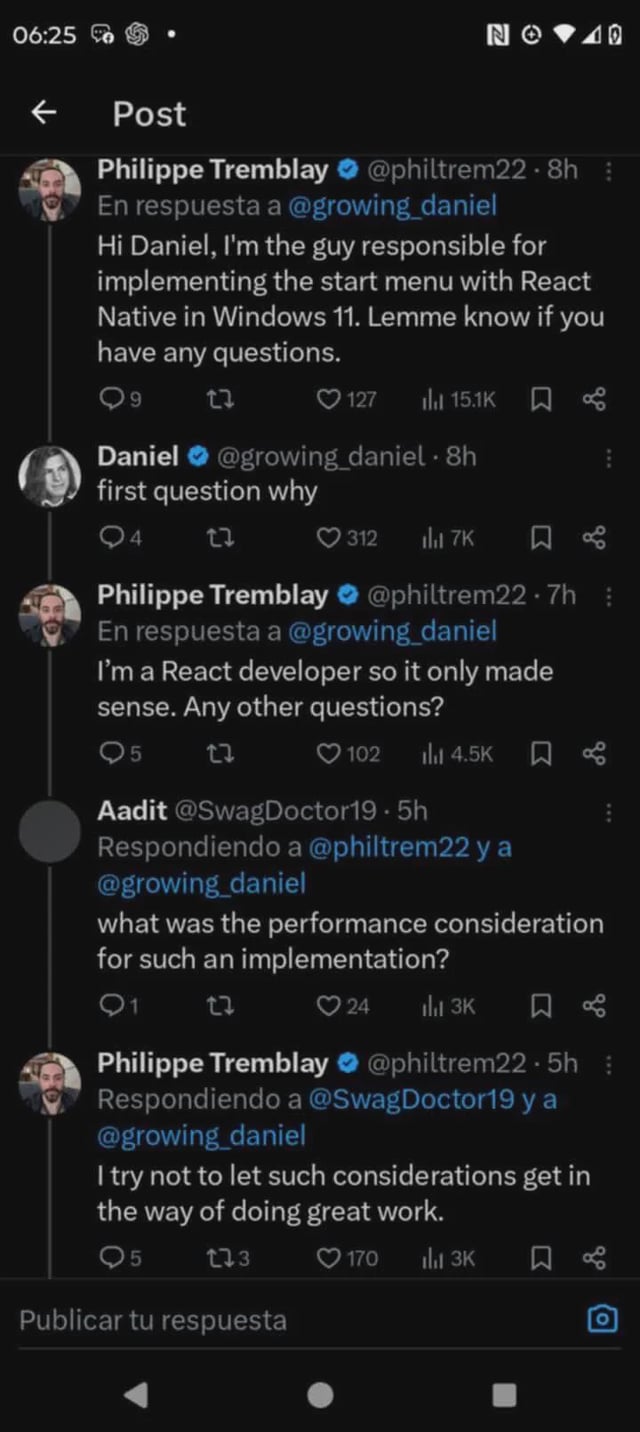Open overflow menu on Daniel's post
The image size is (640, 1432).
(x=609, y=458)
